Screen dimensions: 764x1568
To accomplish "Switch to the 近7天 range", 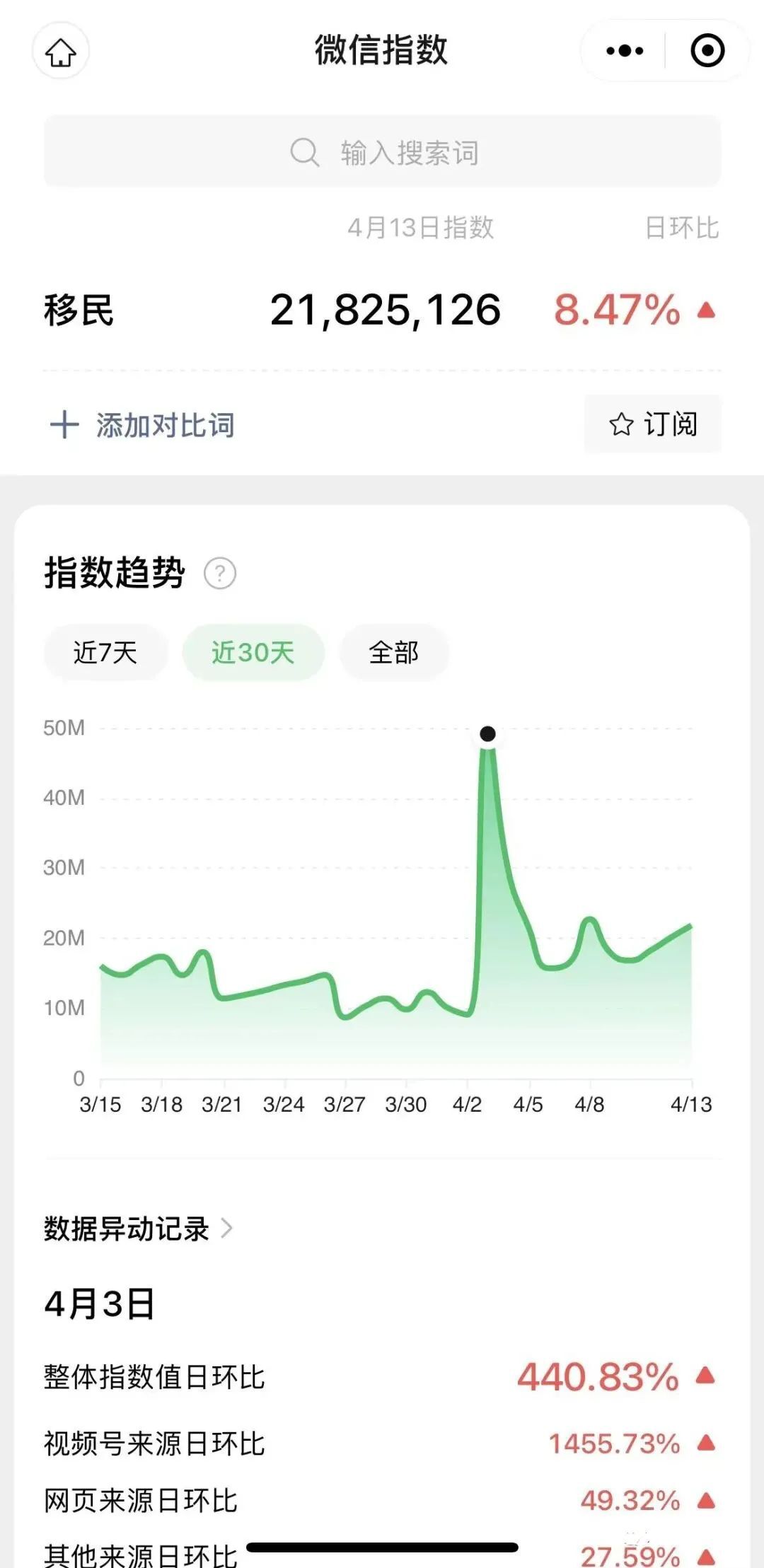I will 105,652.
